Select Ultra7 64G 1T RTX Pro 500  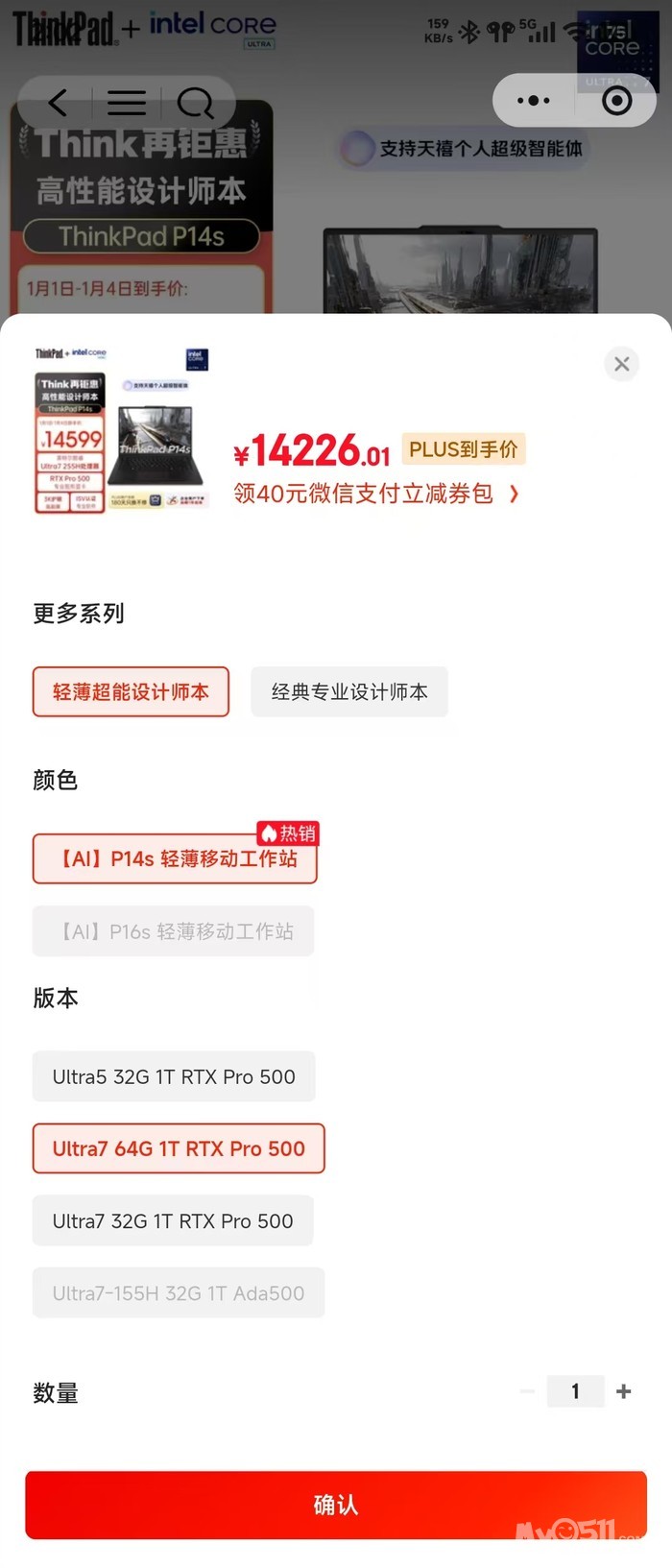(179, 1148)
